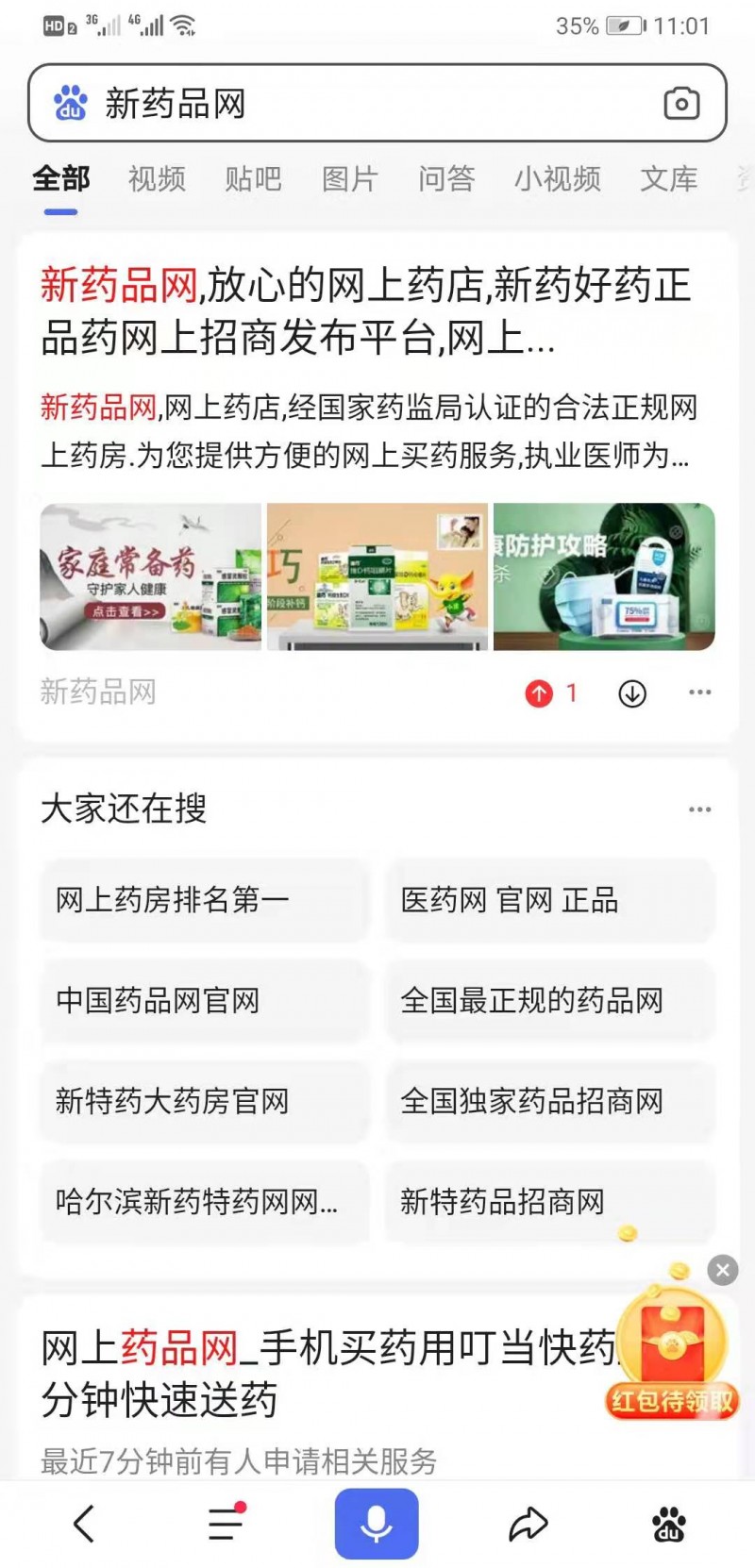Switch to the 视频 tab
Viewport: 755px width, 1568px height.
157,178
